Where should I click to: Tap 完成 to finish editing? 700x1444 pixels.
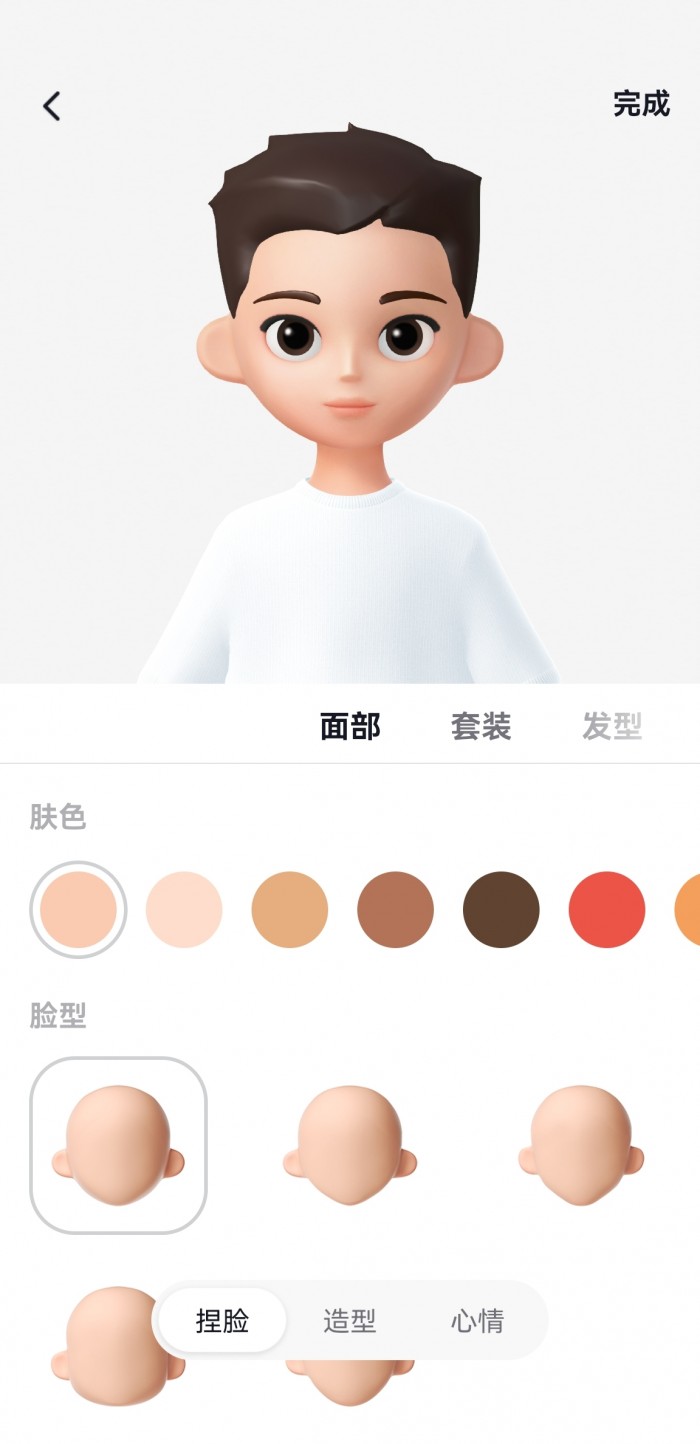pyautogui.click(x=641, y=103)
